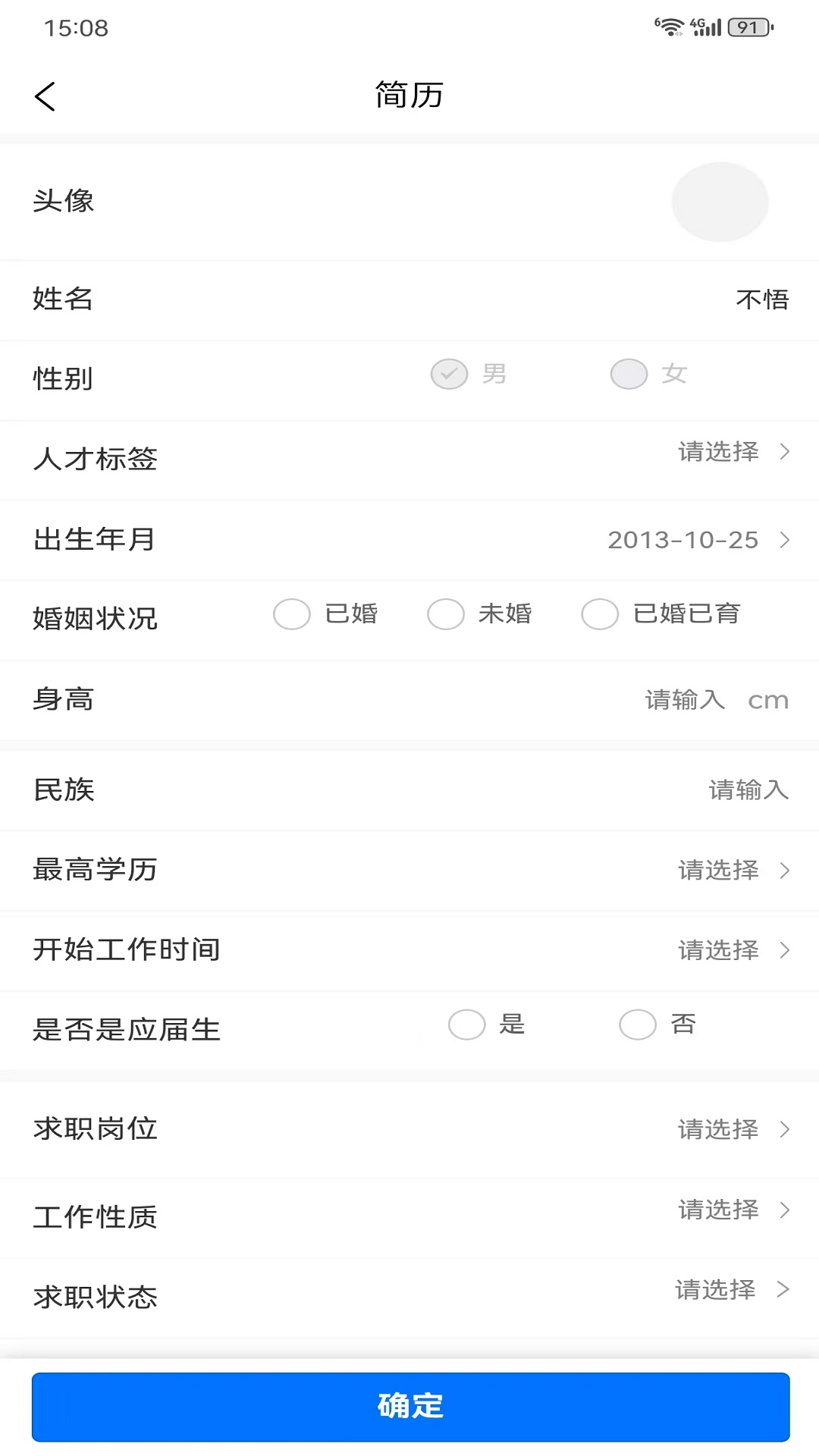
Task: Open the 最高学历 dropdown
Action: tap(785, 871)
